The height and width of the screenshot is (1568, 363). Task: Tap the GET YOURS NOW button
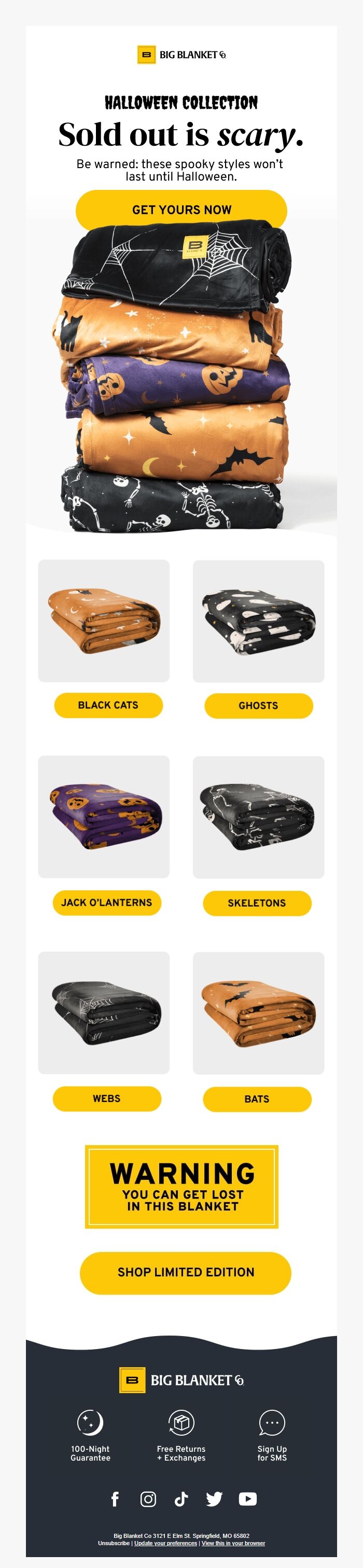[181, 210]
